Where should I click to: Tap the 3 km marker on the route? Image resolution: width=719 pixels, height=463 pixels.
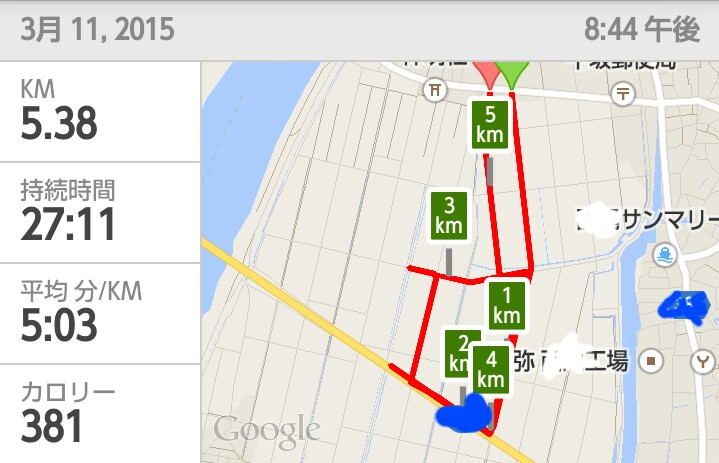[x=449, y=216]
